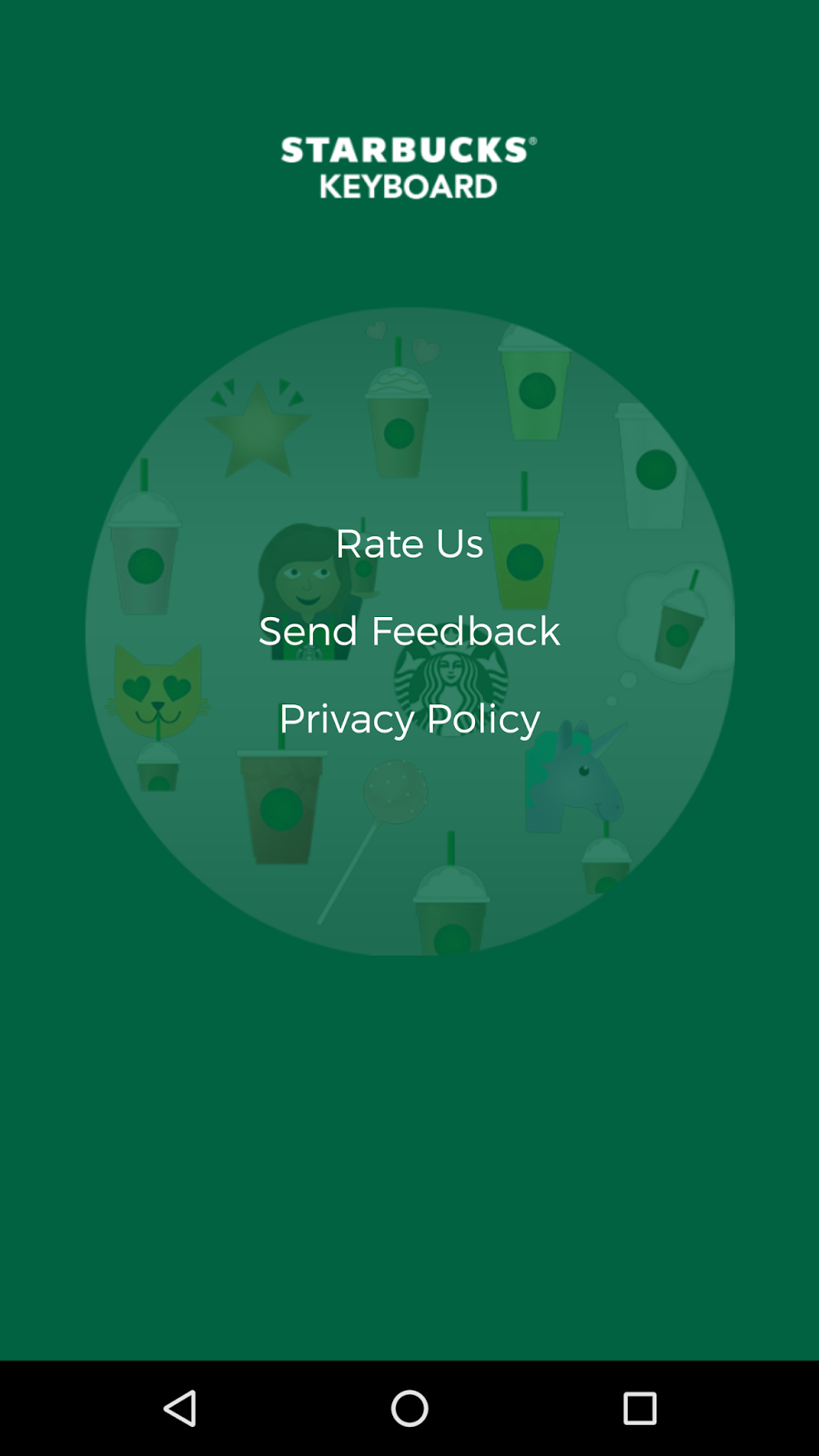
Task: Go back using system back button
Action: point(180,1408)
